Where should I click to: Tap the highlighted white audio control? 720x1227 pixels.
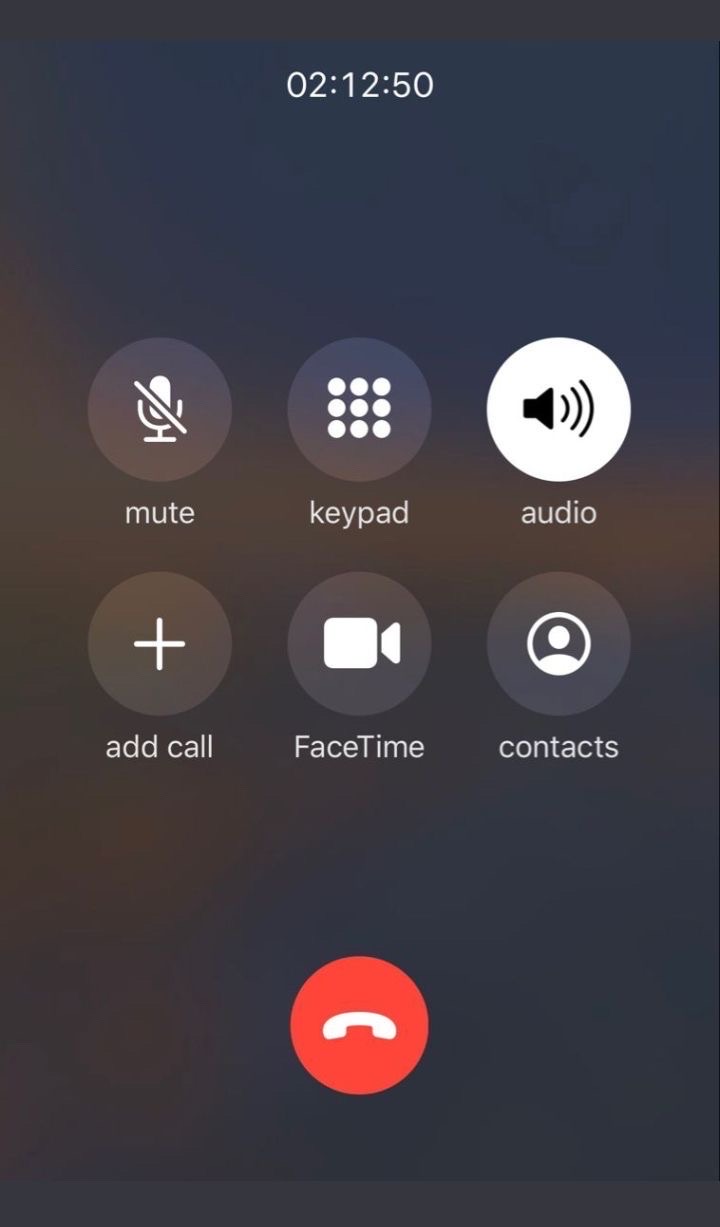click(557, 409)
